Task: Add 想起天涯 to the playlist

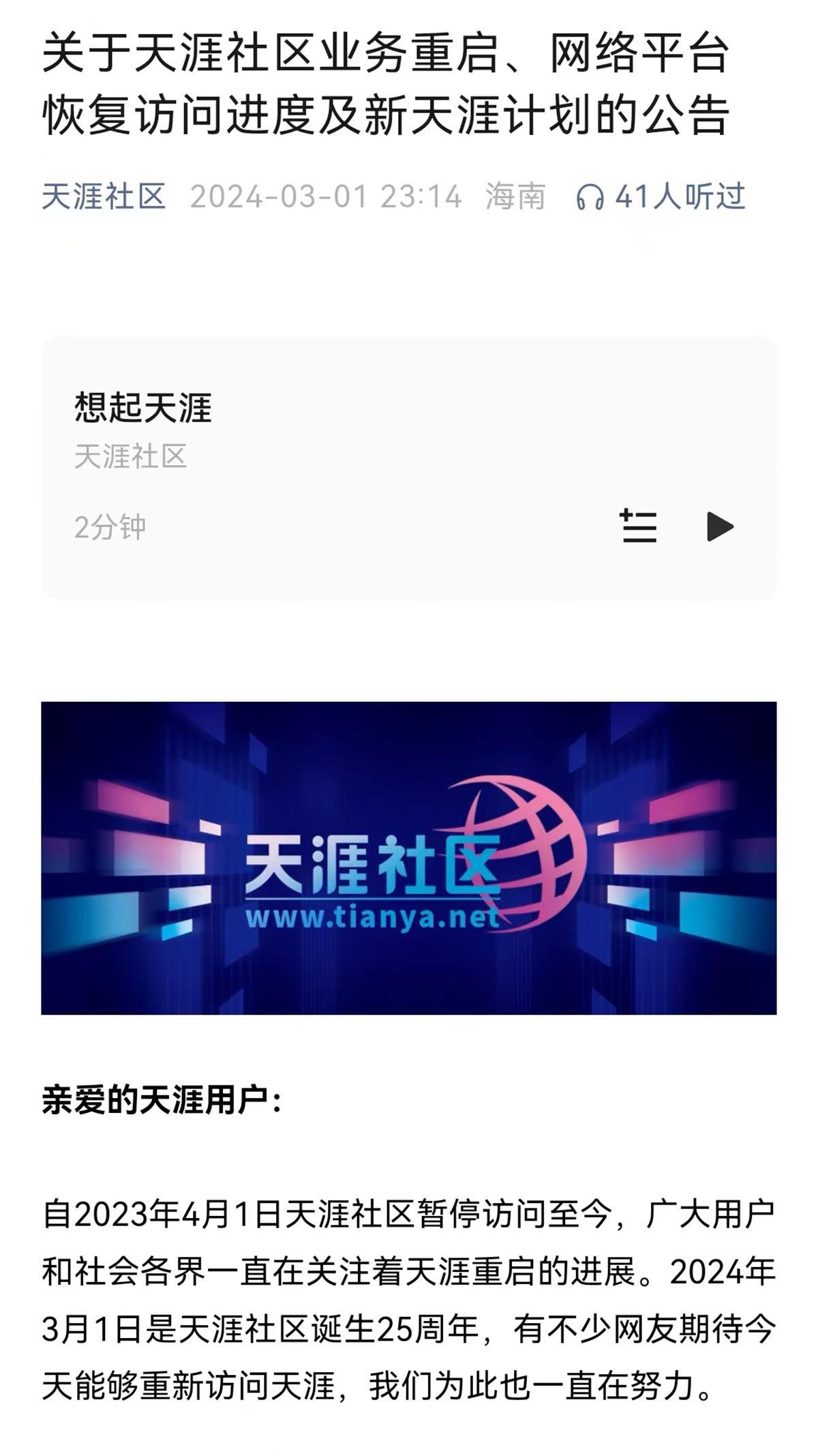Action: [638, 526]
